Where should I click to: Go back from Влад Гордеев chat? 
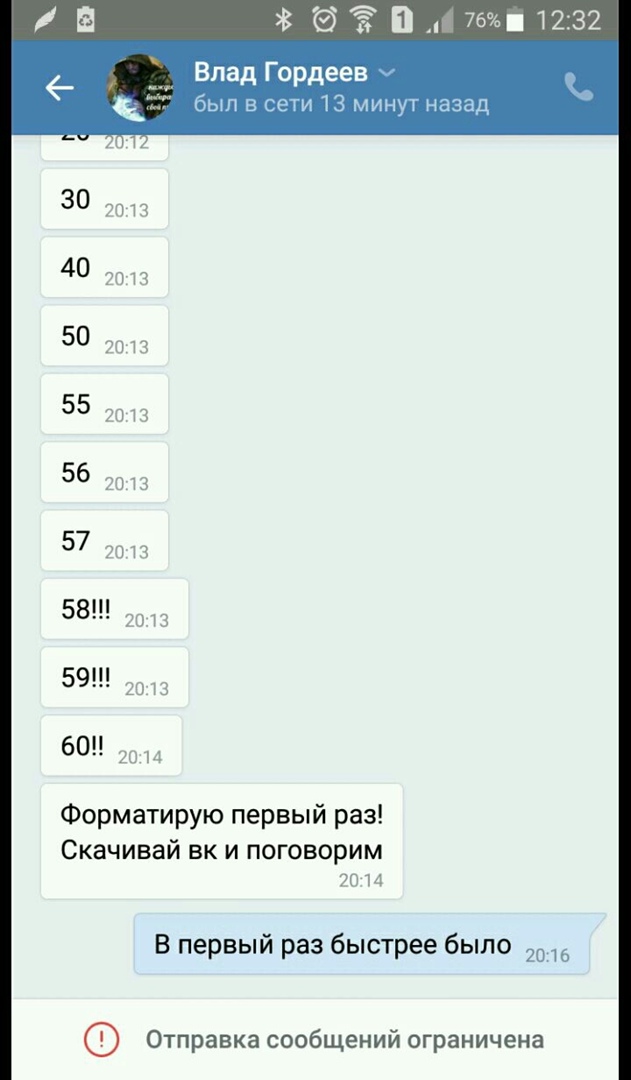point(59,88)
